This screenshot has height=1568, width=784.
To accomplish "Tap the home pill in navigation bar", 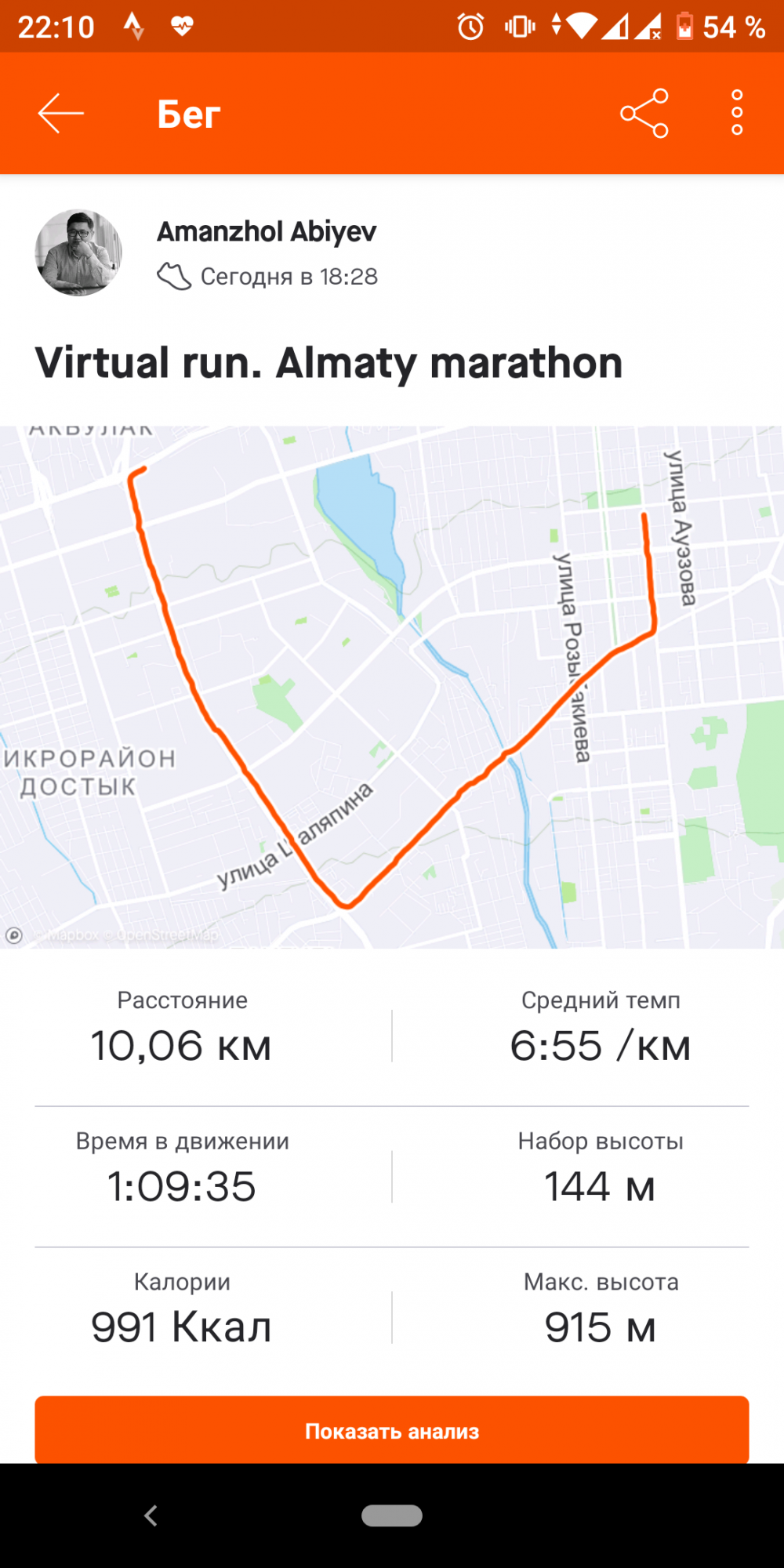I will 392,1515.
